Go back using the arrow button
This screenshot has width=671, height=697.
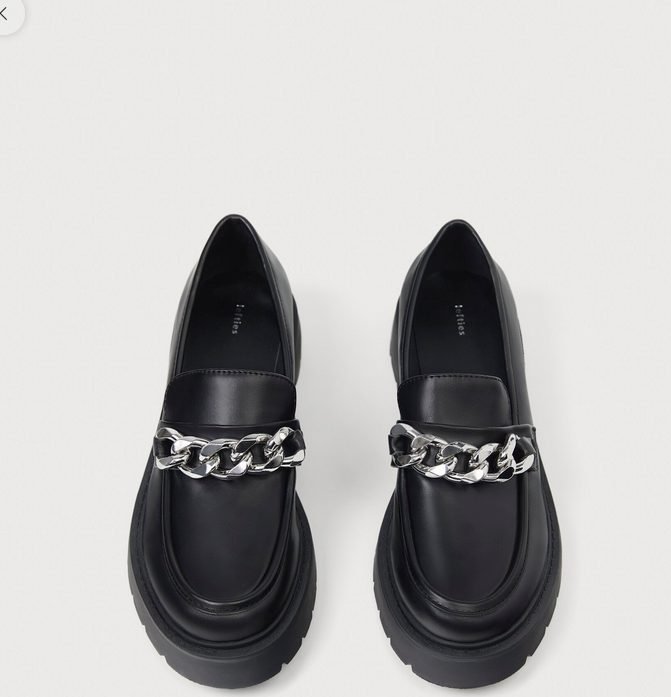tap(5, 12)
